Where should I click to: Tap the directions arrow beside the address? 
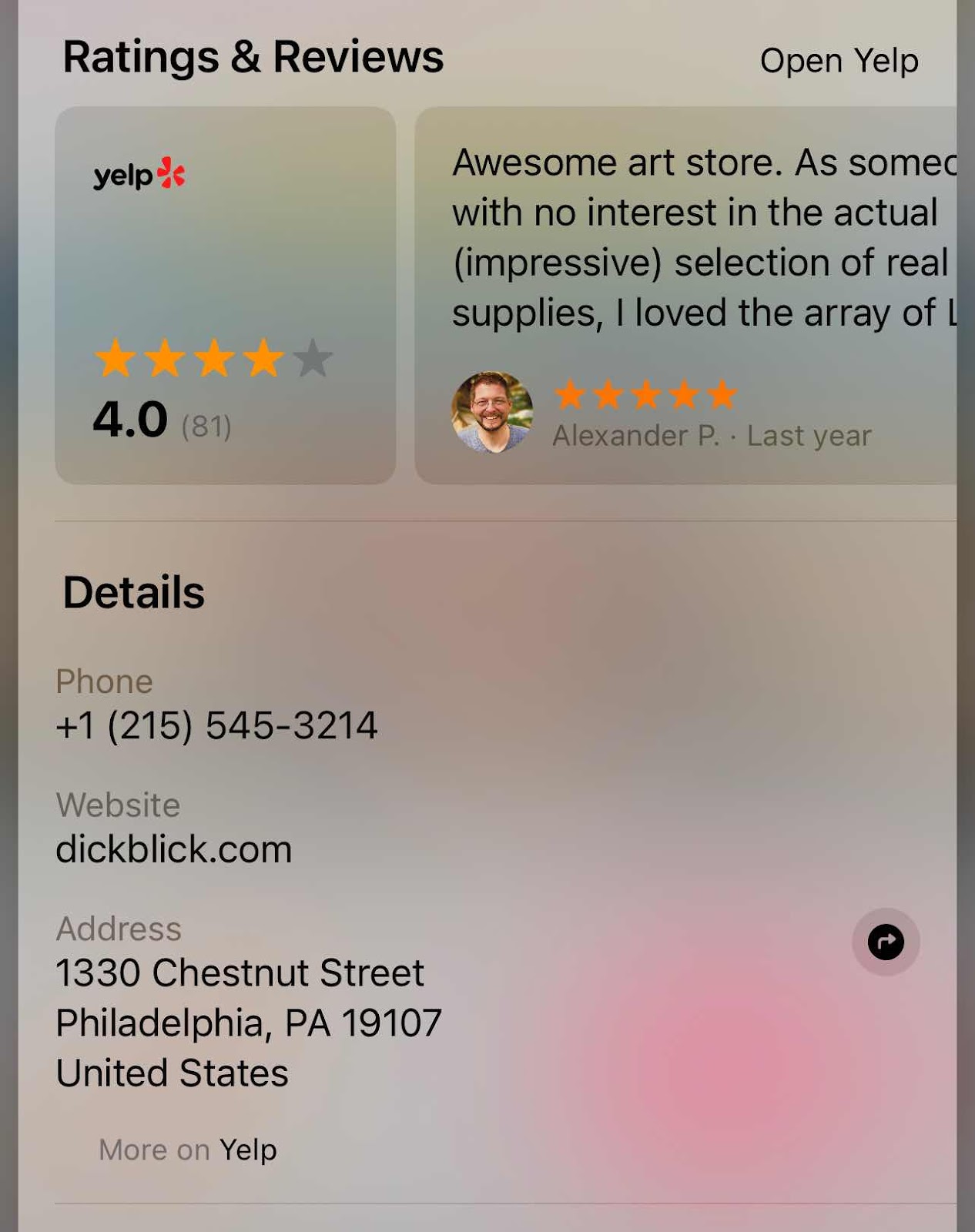click(x=886, y=942)
